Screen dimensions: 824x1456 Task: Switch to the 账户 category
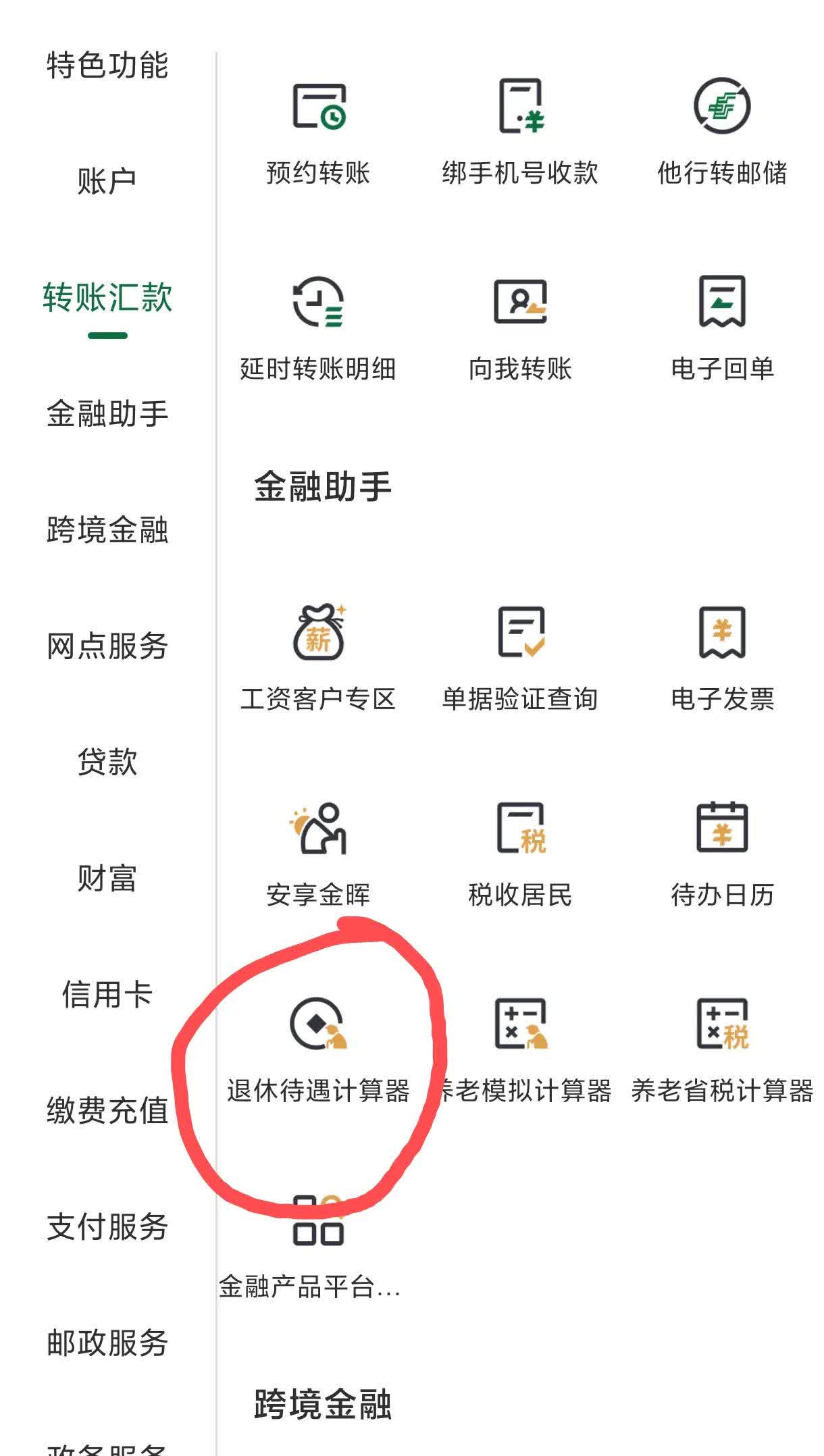coord(108,179)
